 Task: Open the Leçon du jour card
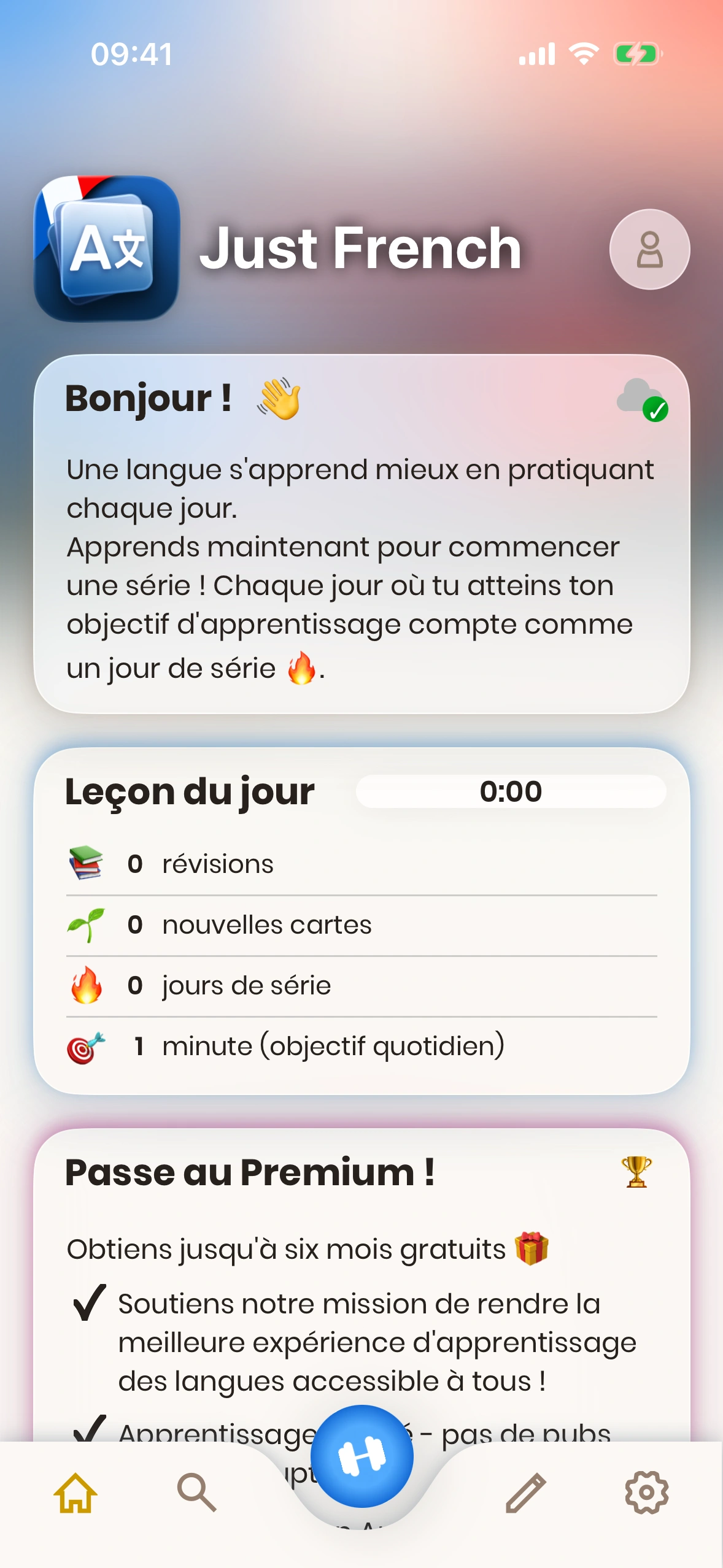(361, 921)
